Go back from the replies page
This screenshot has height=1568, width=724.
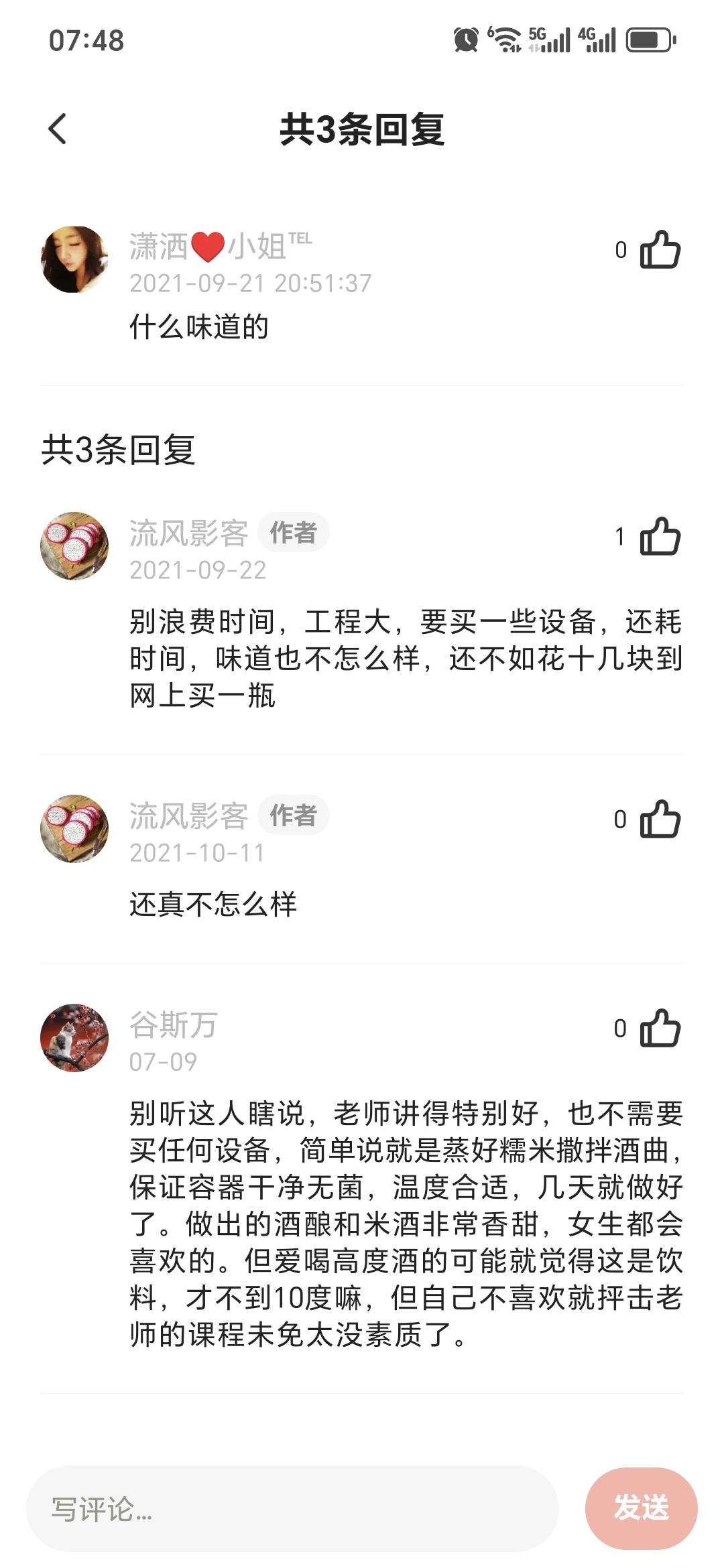(58, 129)
